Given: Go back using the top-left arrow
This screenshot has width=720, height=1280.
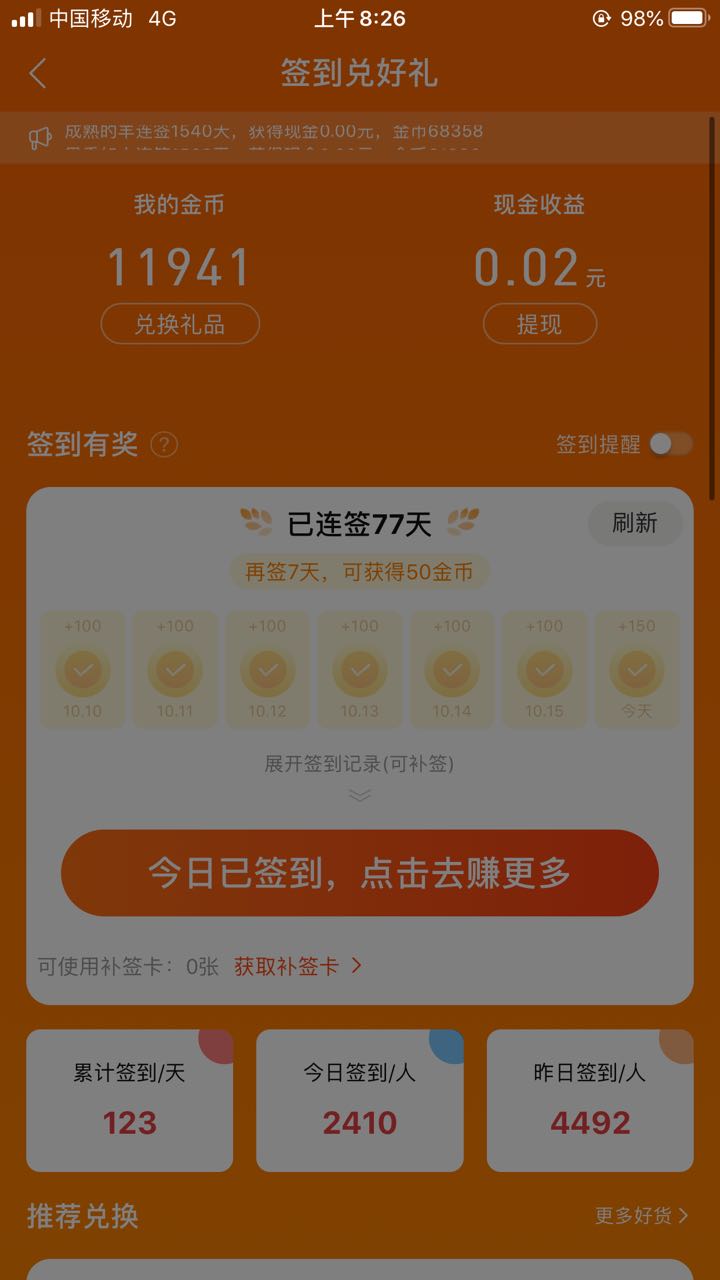Looking at the screenshot, I should 38,73.
